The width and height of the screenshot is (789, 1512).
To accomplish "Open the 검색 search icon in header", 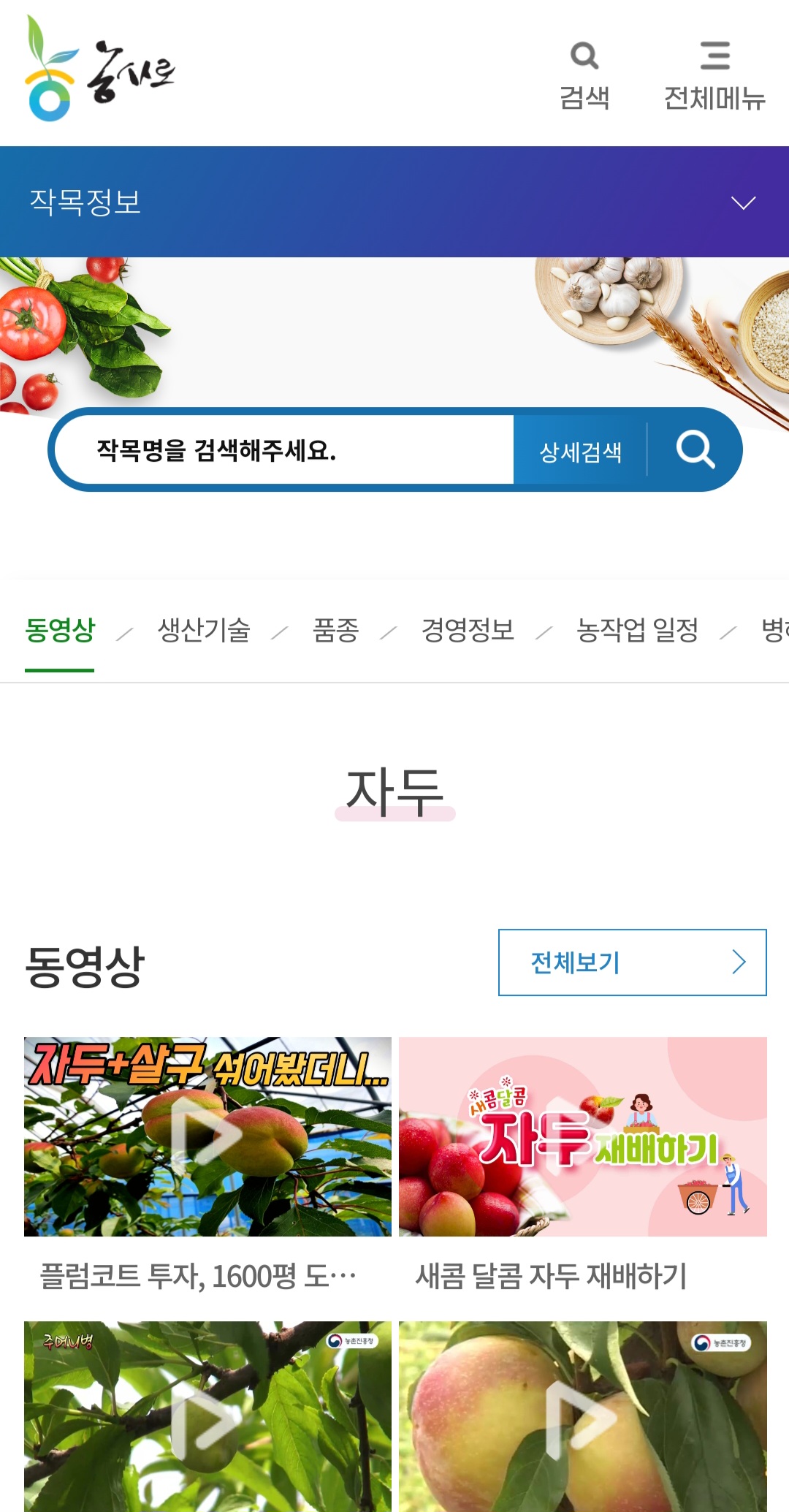I will (584, 75).
